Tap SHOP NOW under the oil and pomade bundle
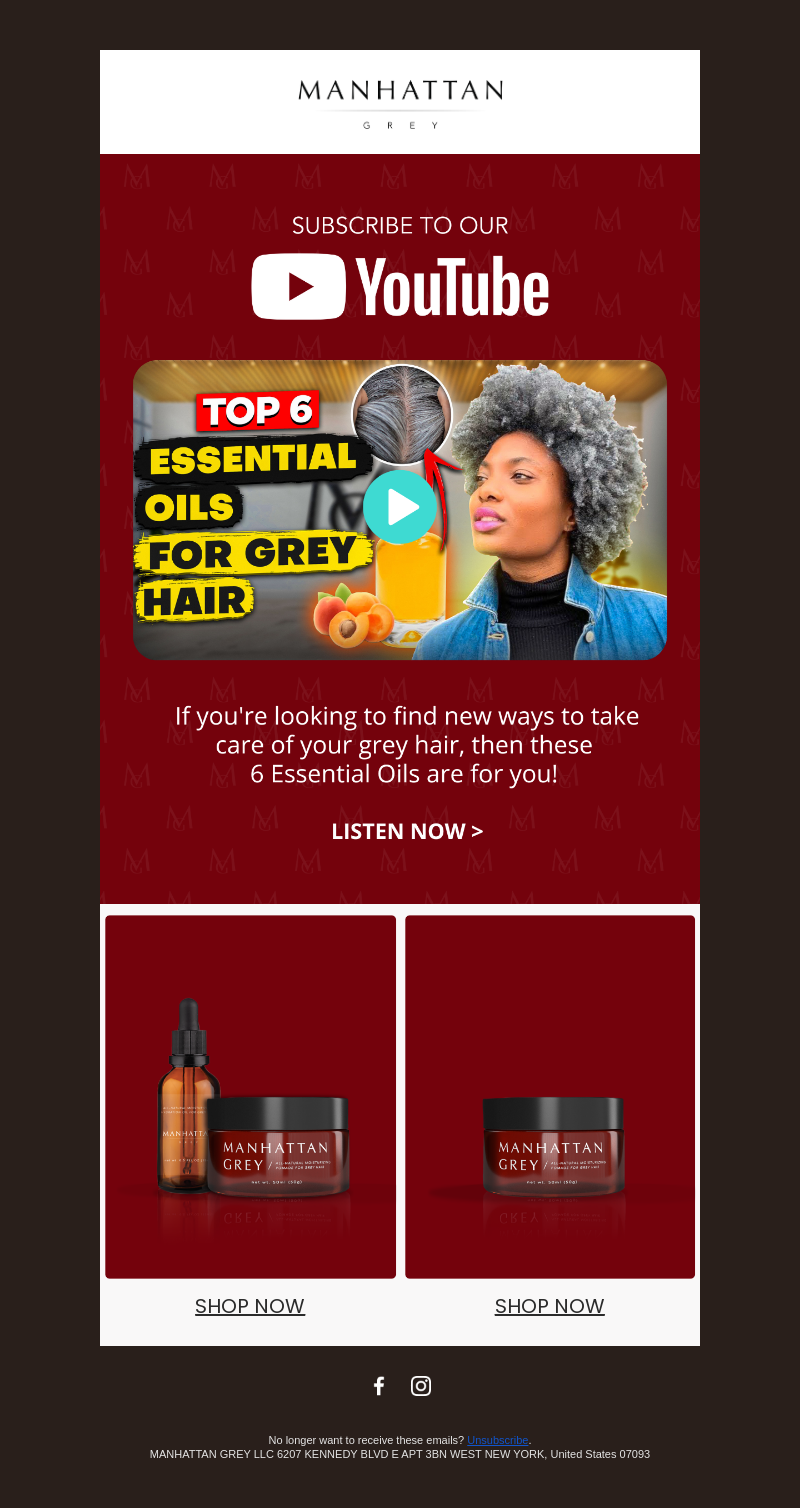 (250, 1306)
